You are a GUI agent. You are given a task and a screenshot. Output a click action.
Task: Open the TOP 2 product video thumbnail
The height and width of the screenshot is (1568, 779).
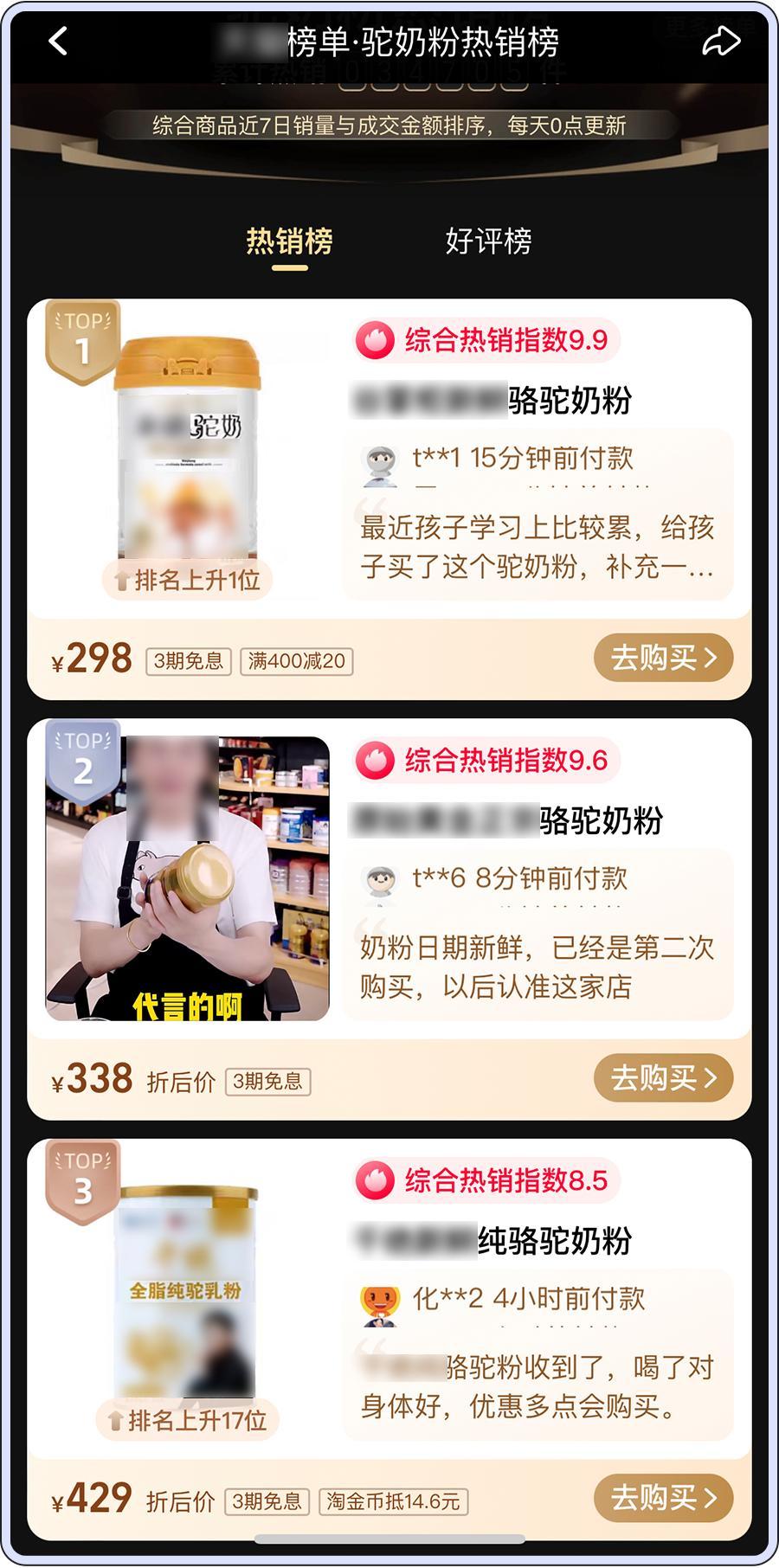[x=188, y=878]
